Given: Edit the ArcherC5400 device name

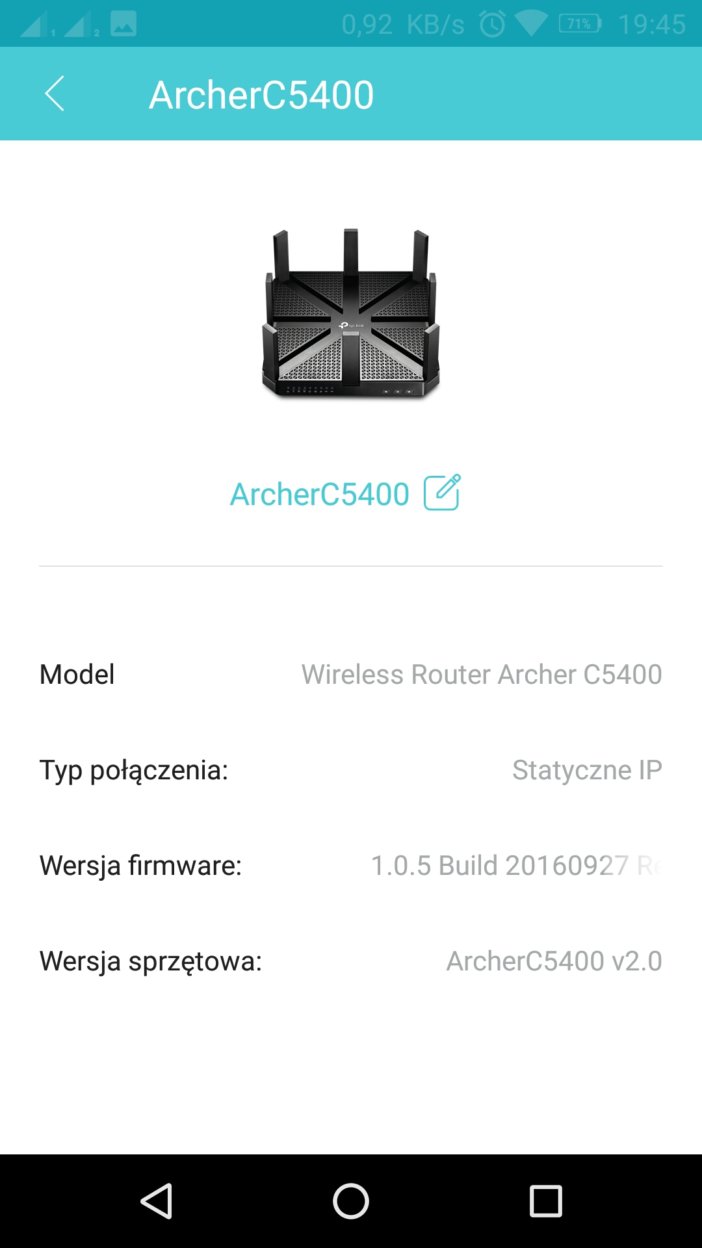Looking at the screenshot, I should tap(442, 493).
